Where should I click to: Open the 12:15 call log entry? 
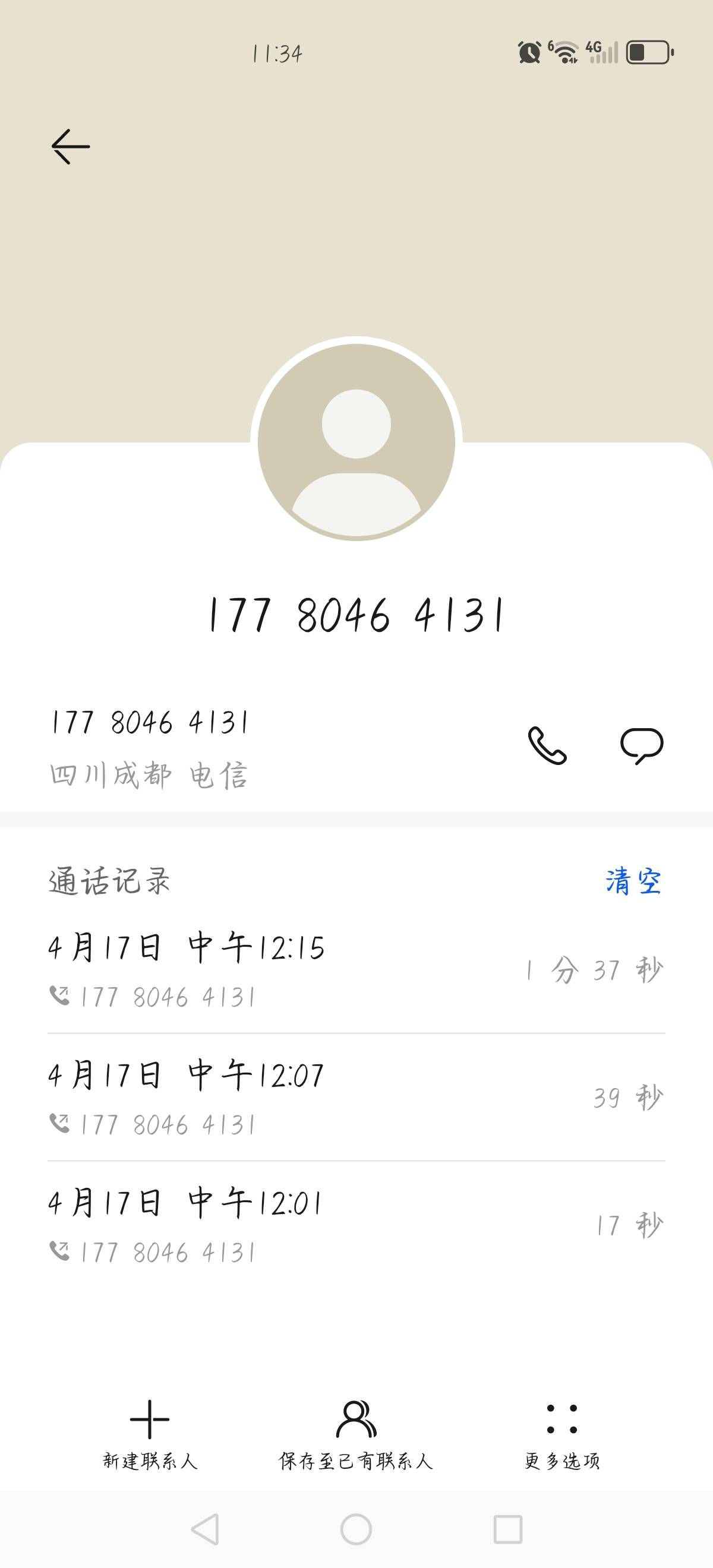coord(355,970)
